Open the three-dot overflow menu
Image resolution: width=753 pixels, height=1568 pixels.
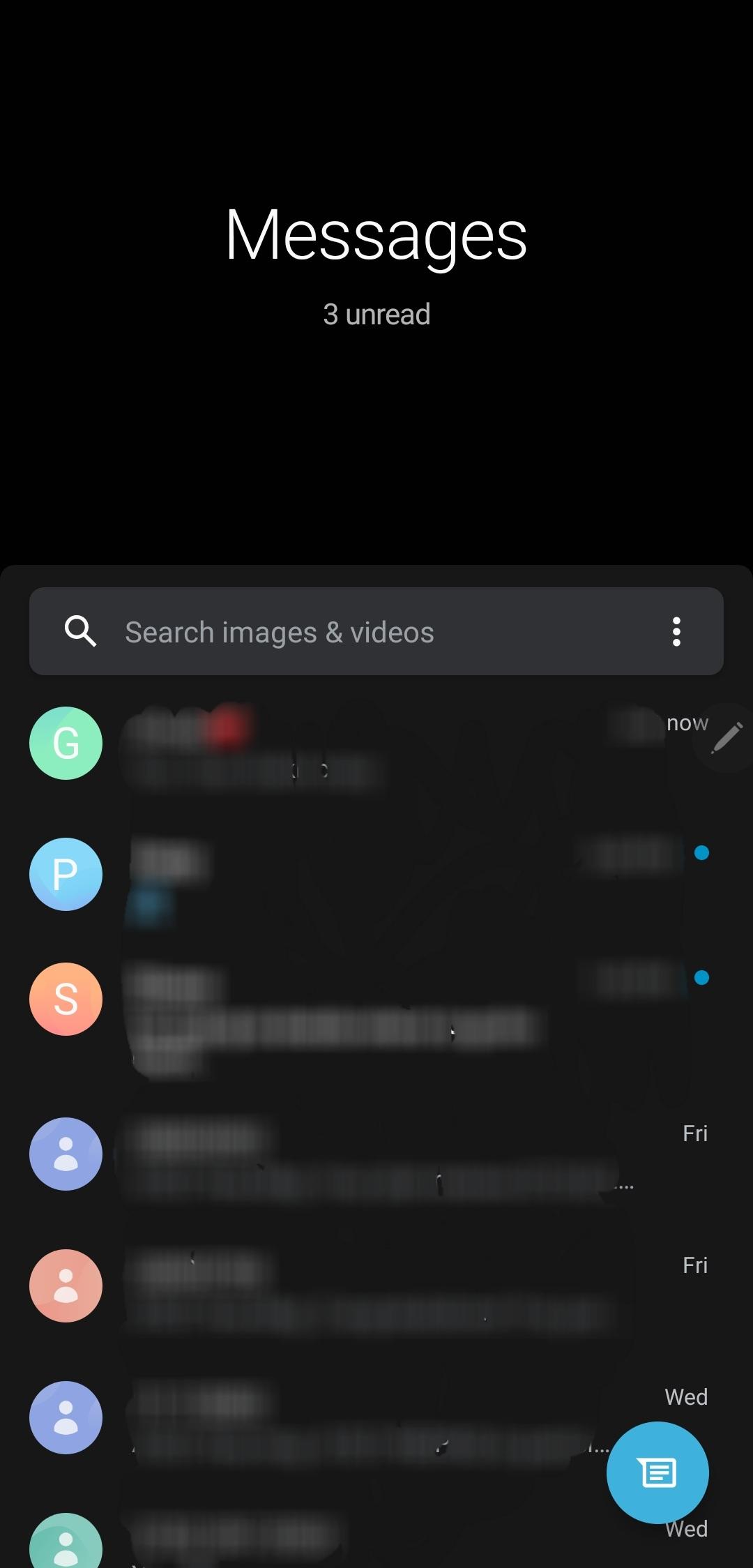pos(676,632)
